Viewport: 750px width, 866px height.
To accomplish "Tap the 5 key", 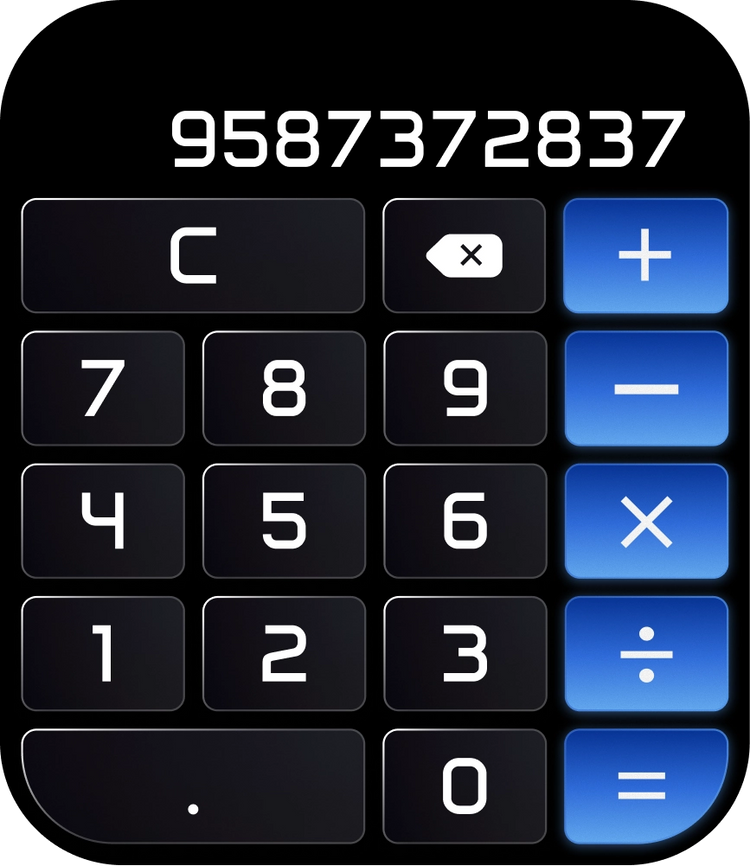I will [284, 521].
